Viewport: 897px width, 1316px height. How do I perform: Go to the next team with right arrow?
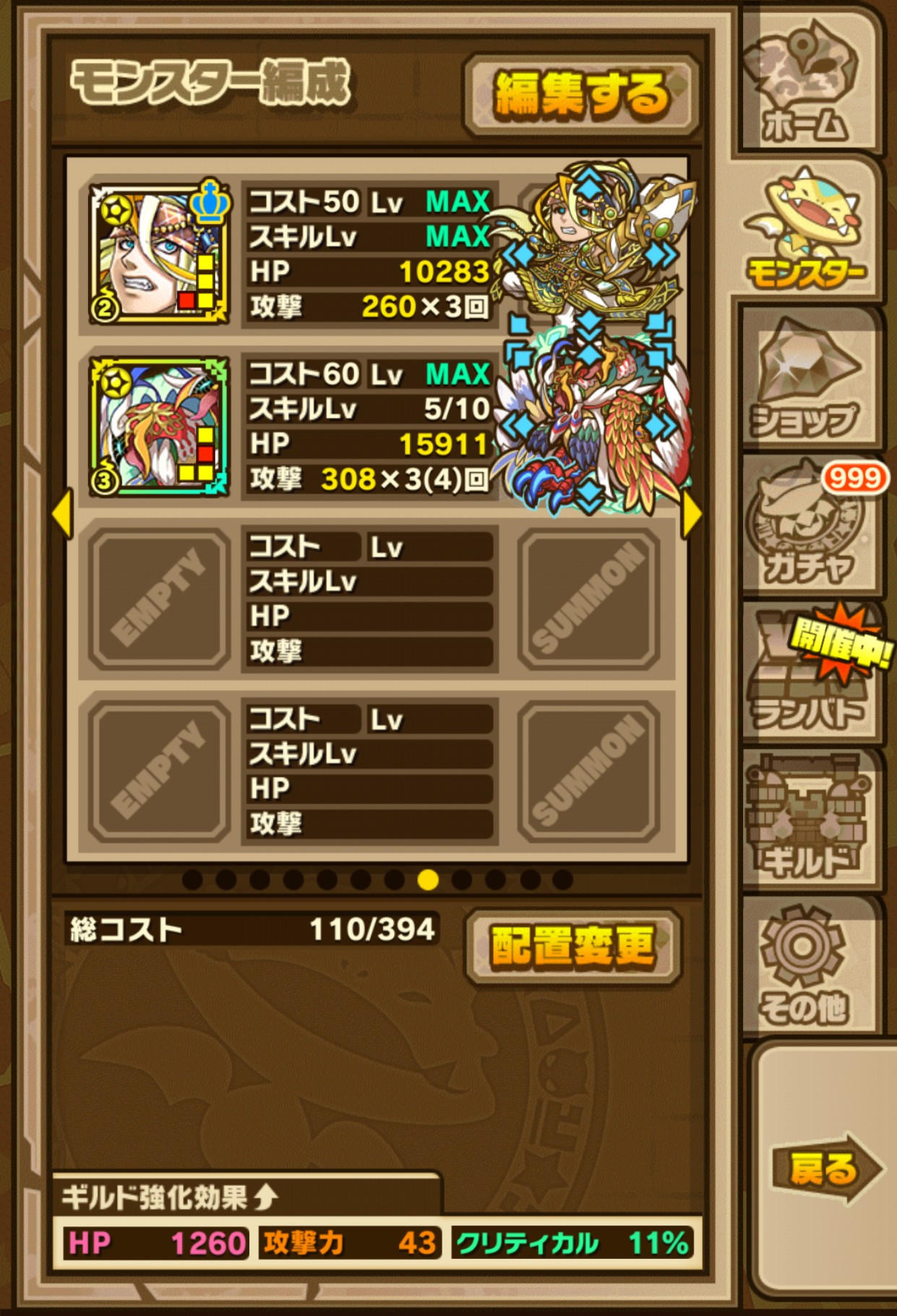click(x=692, y=514)
